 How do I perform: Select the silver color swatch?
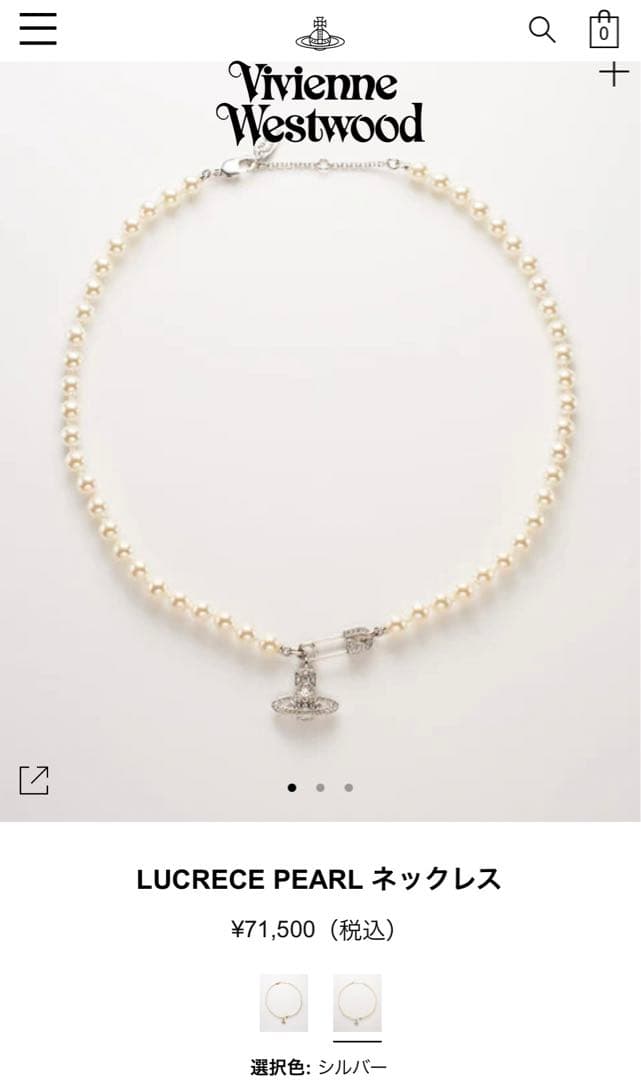tap(357, 1002)
